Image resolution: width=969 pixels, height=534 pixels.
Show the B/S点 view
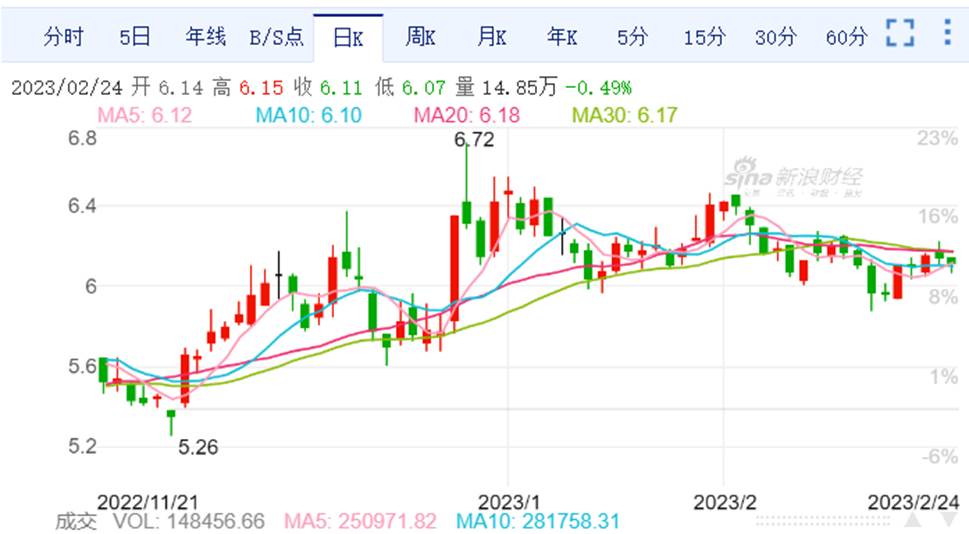tap(275, 37)
